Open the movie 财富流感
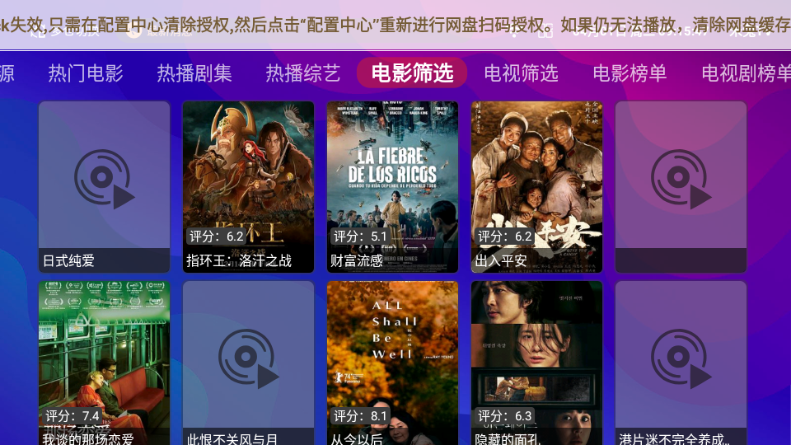The image size is (791, 445). 392,187
